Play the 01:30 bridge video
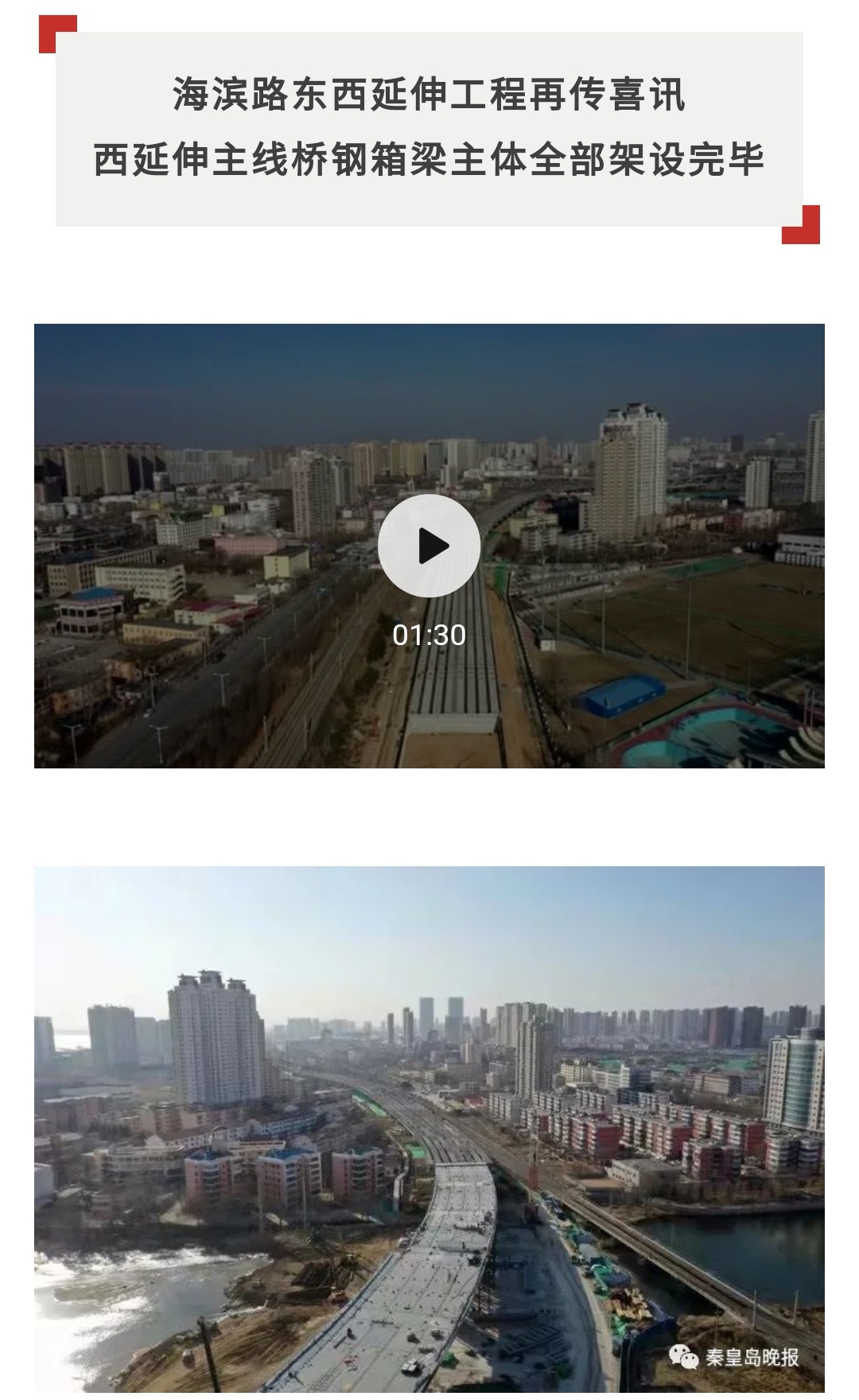Viewport: 859px width, 1400px height. click(x=429, y=546)
